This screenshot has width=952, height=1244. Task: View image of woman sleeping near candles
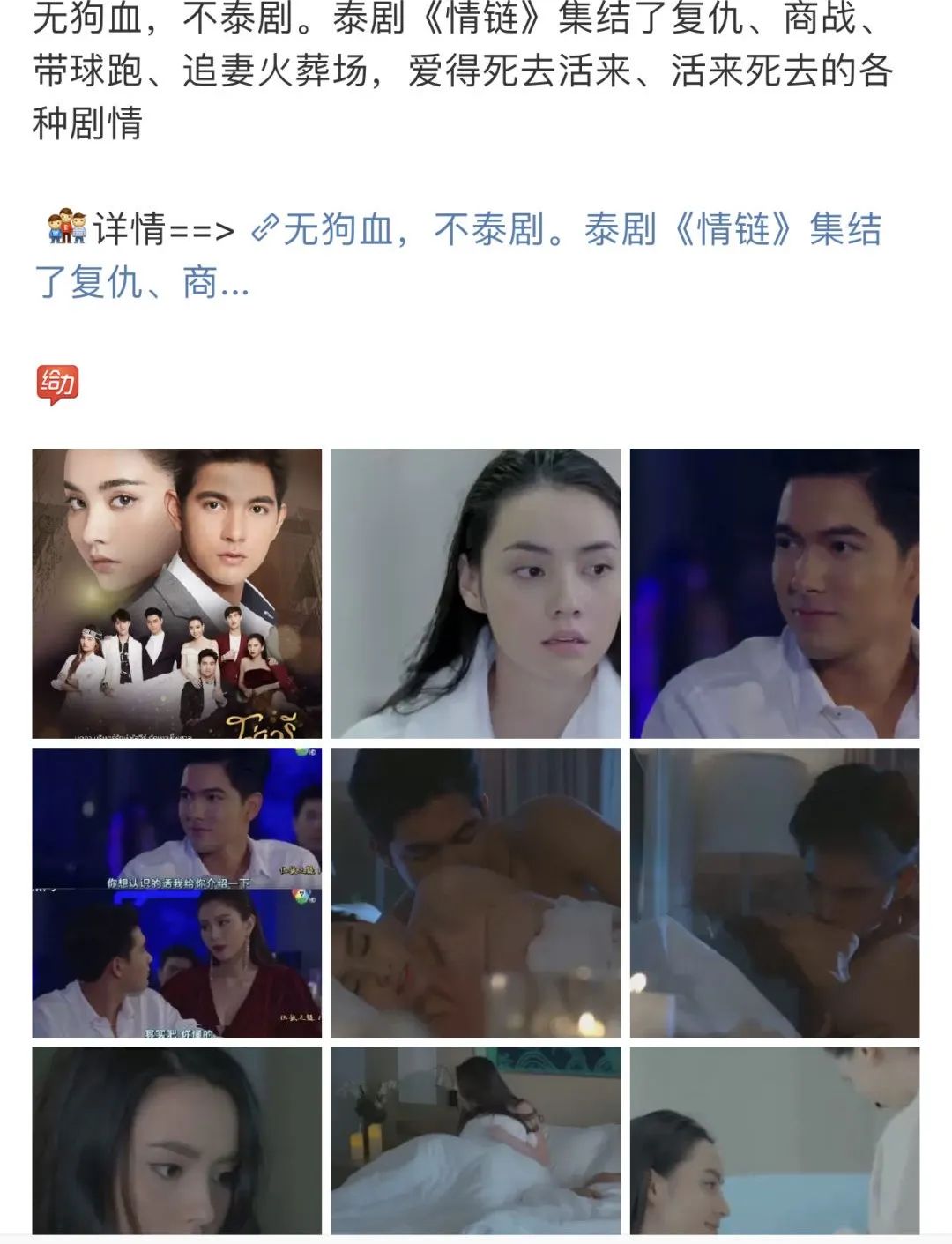coord(475,892)
